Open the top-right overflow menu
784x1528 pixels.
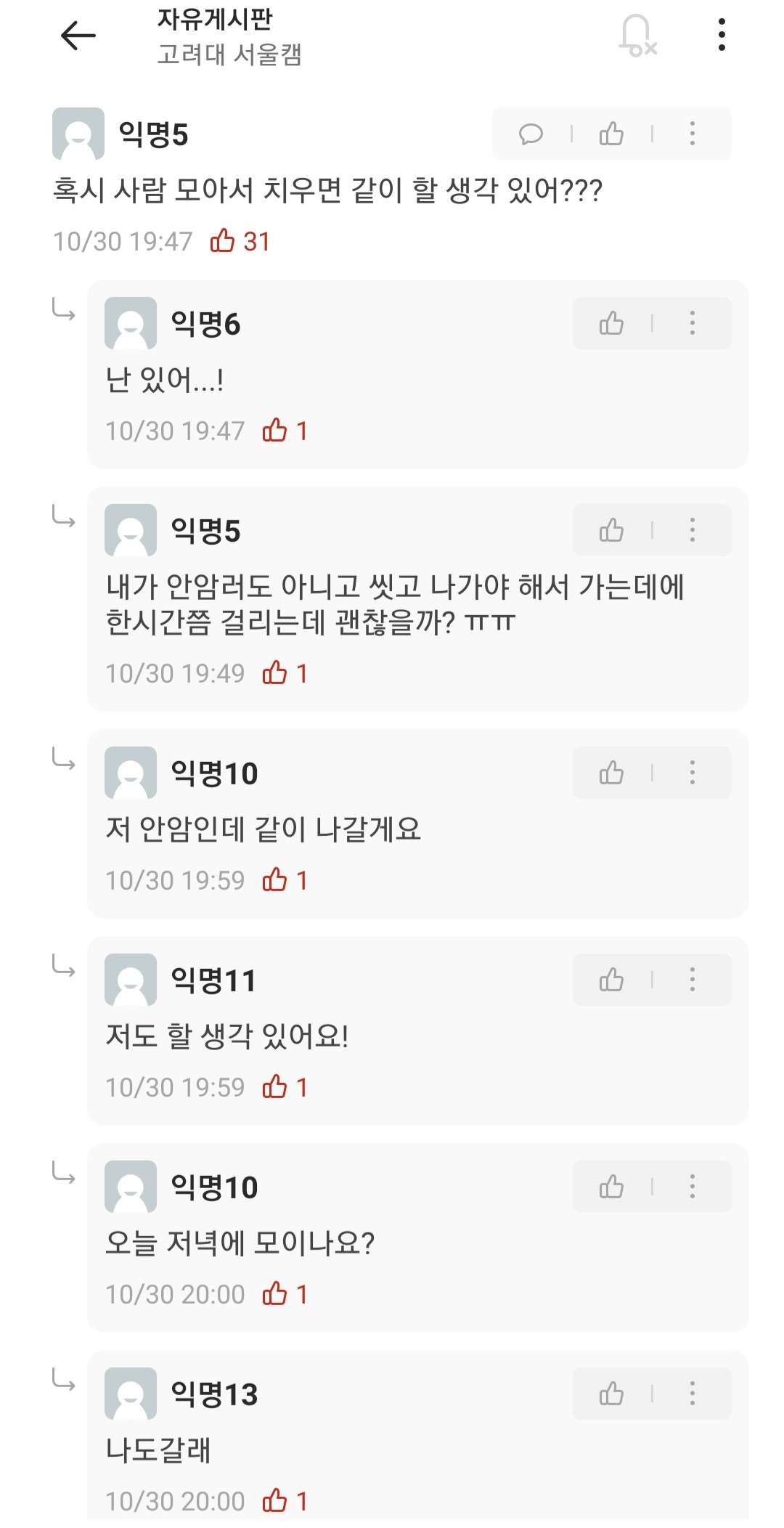pyautogui.click(x=721, y=35)
